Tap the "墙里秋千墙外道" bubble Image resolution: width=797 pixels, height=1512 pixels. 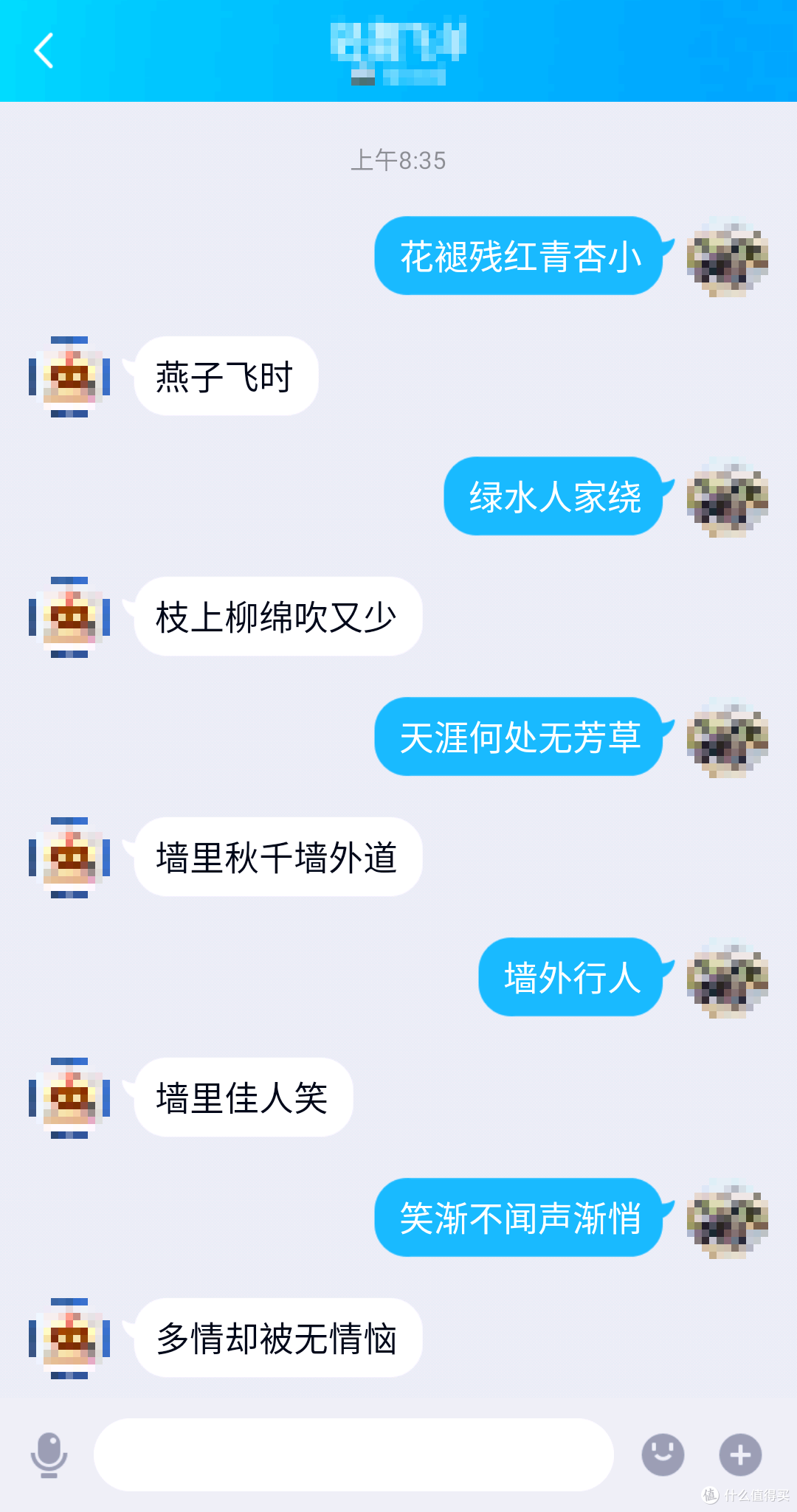pos(278,857)
